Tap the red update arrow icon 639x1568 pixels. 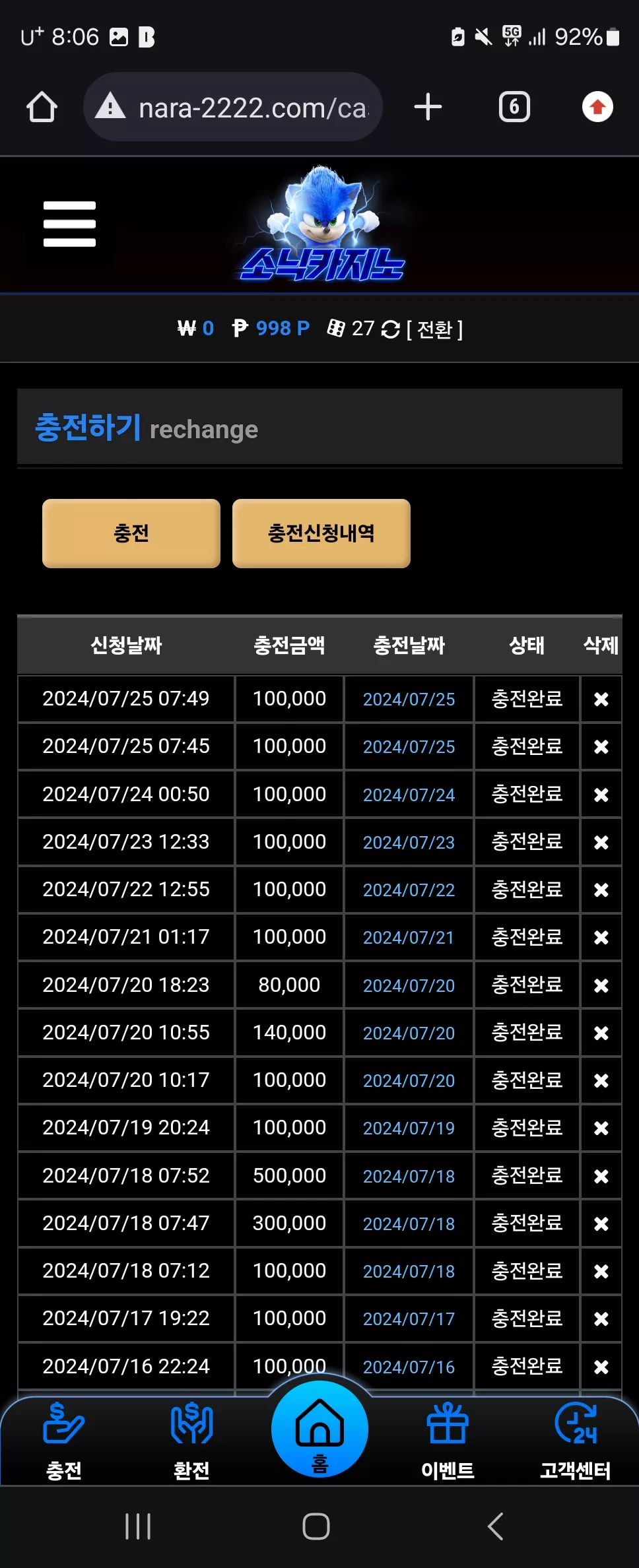coord(597,107)
